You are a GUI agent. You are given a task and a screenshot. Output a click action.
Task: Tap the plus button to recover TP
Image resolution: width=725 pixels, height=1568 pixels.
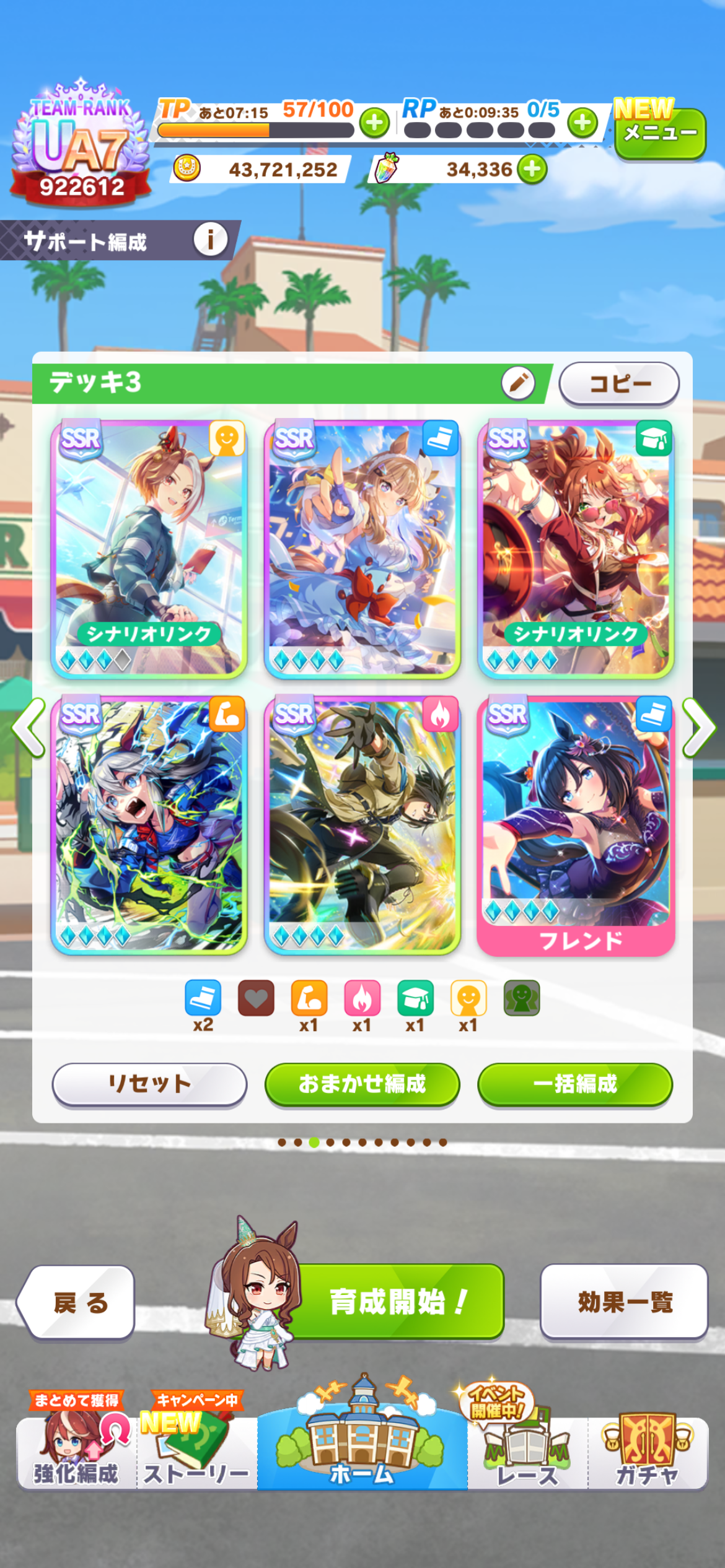pos(374,123)
